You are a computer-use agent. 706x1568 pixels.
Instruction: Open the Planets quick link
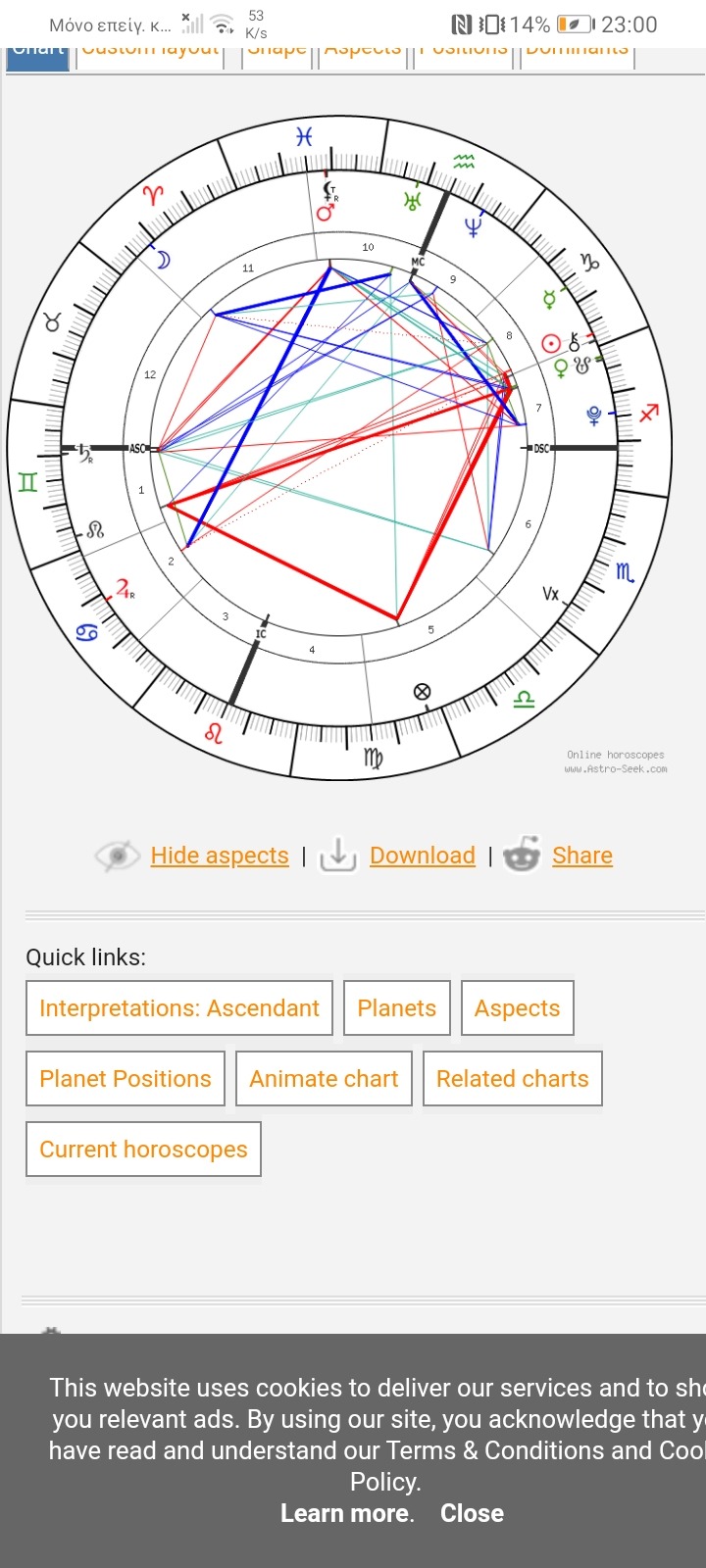click(397, 1008)
